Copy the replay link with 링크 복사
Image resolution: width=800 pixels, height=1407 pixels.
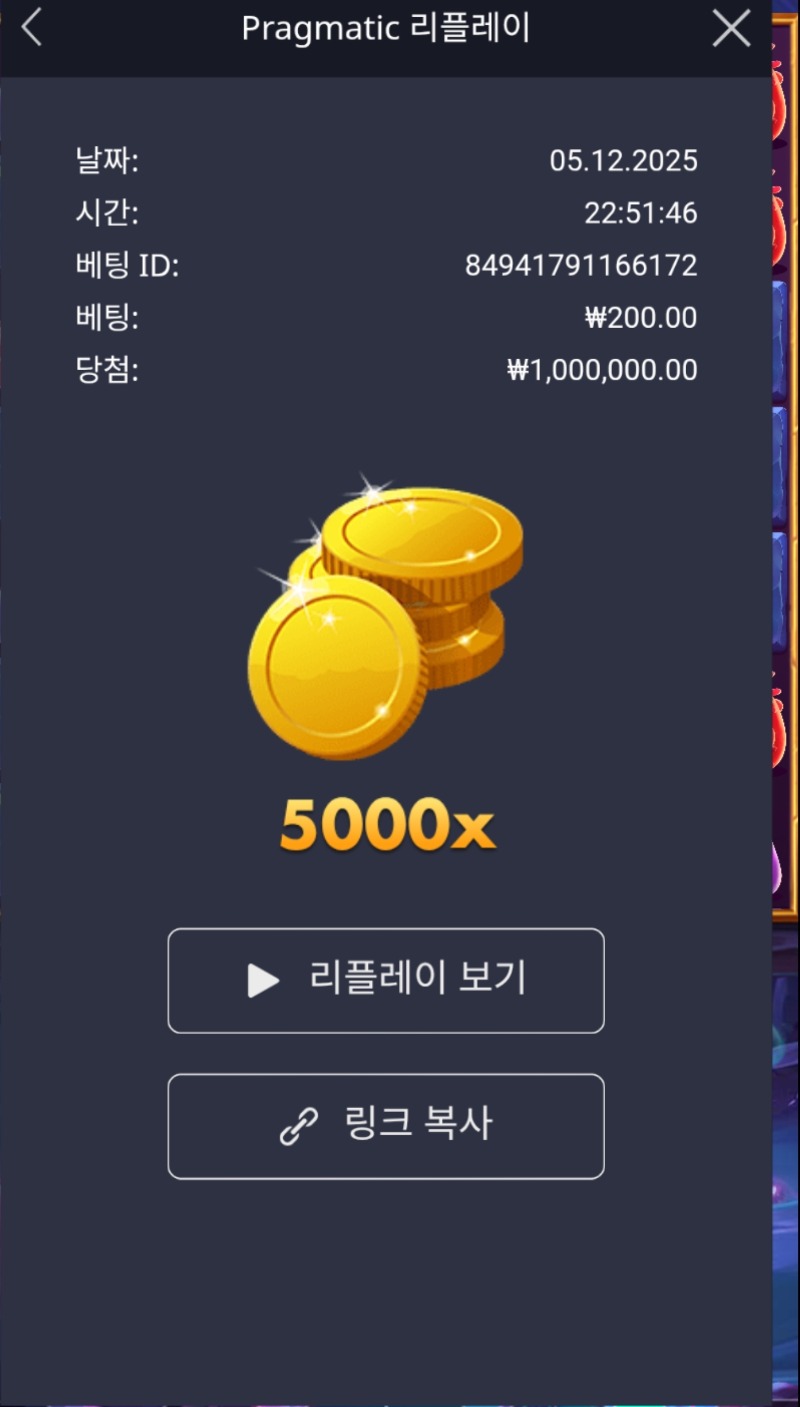(x=386, y=1126)
